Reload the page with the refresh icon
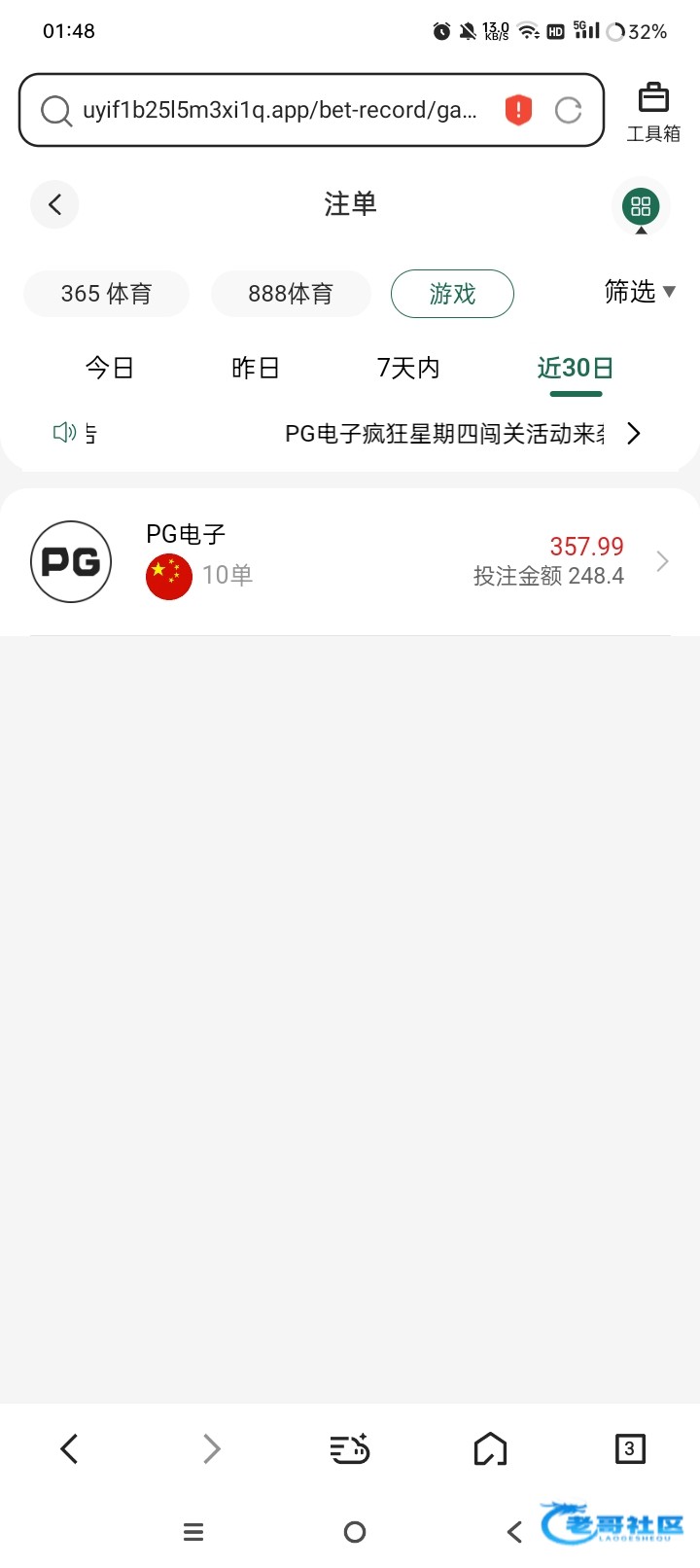700x1568 pixels. point(568,110)
